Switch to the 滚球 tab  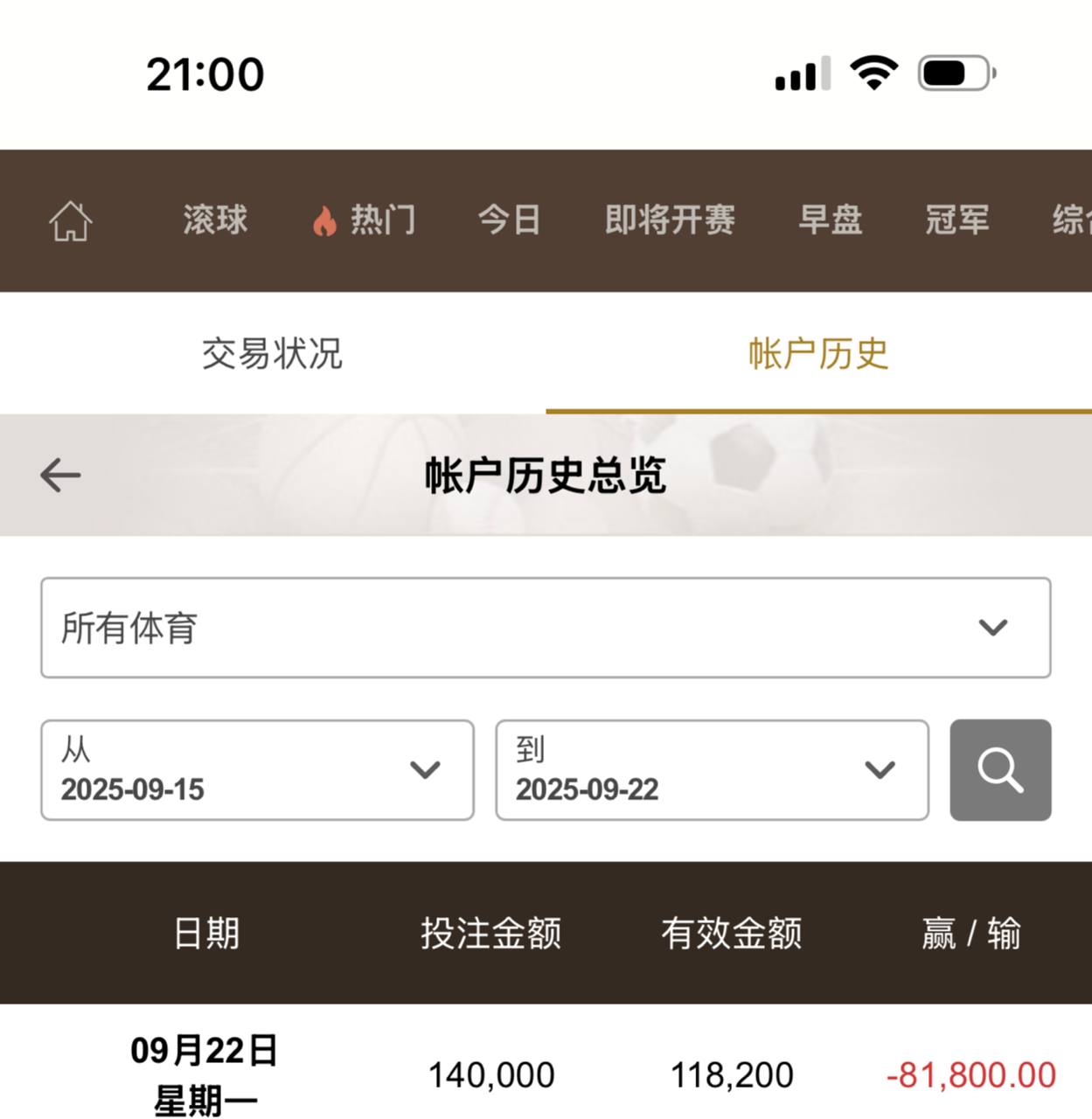(x=215, y=220)
